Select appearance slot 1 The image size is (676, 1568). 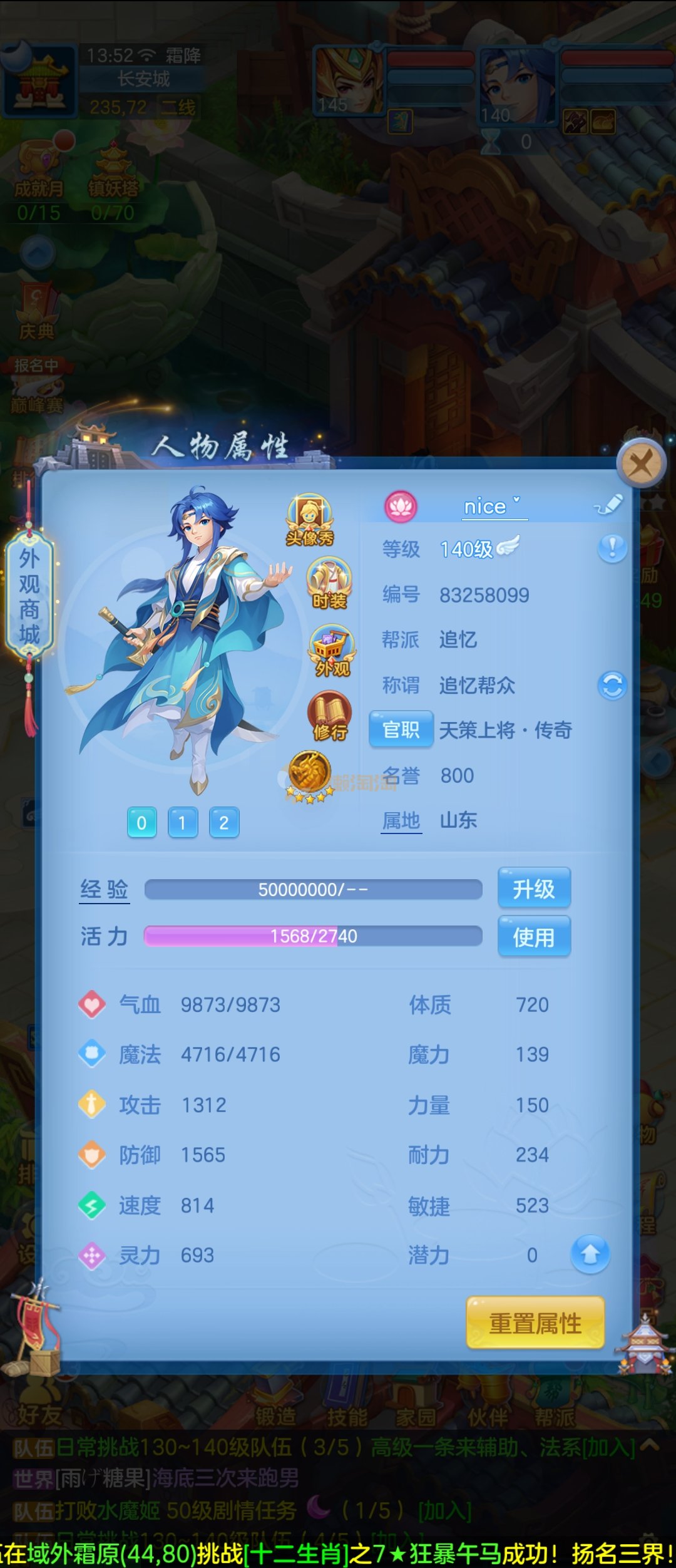[183, 822]
